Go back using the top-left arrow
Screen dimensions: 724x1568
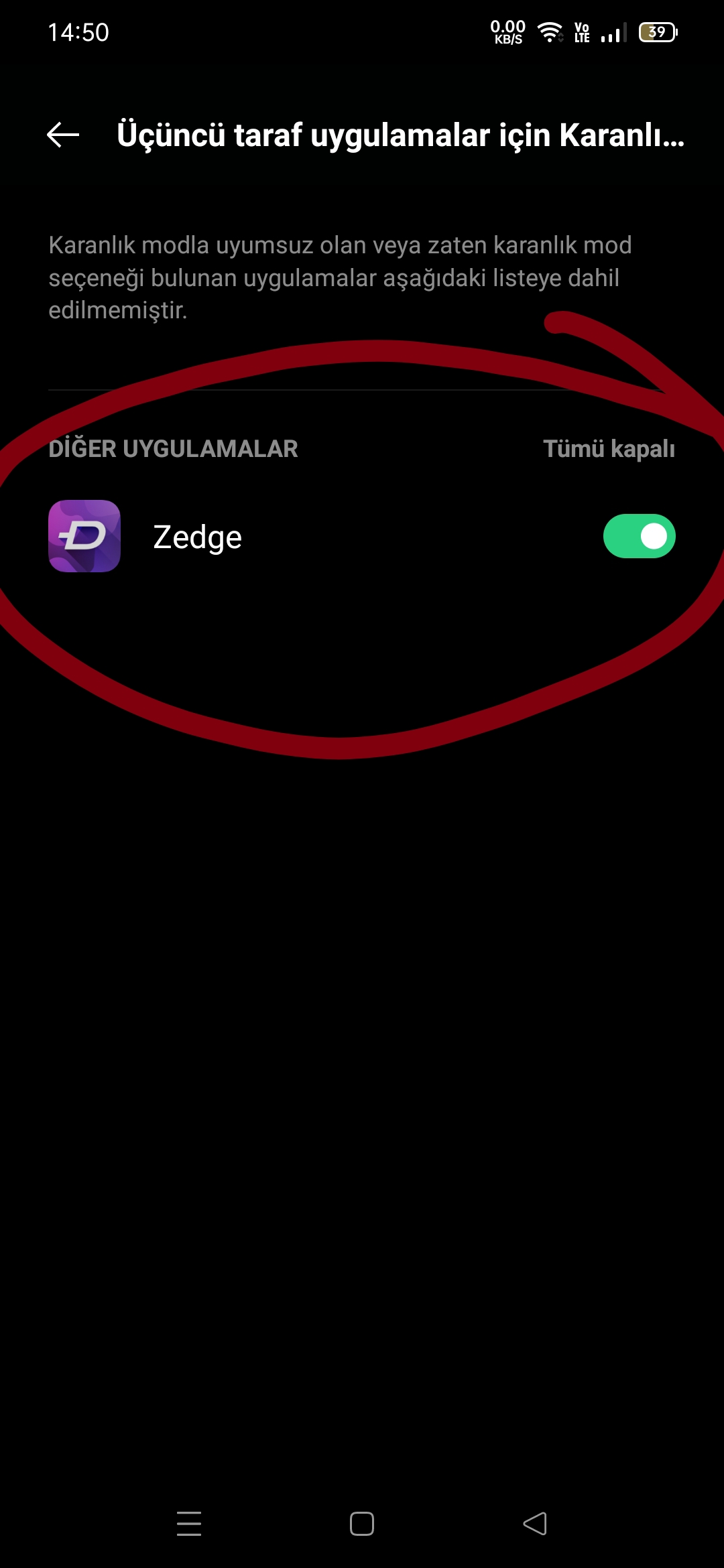tap(63, 135)
